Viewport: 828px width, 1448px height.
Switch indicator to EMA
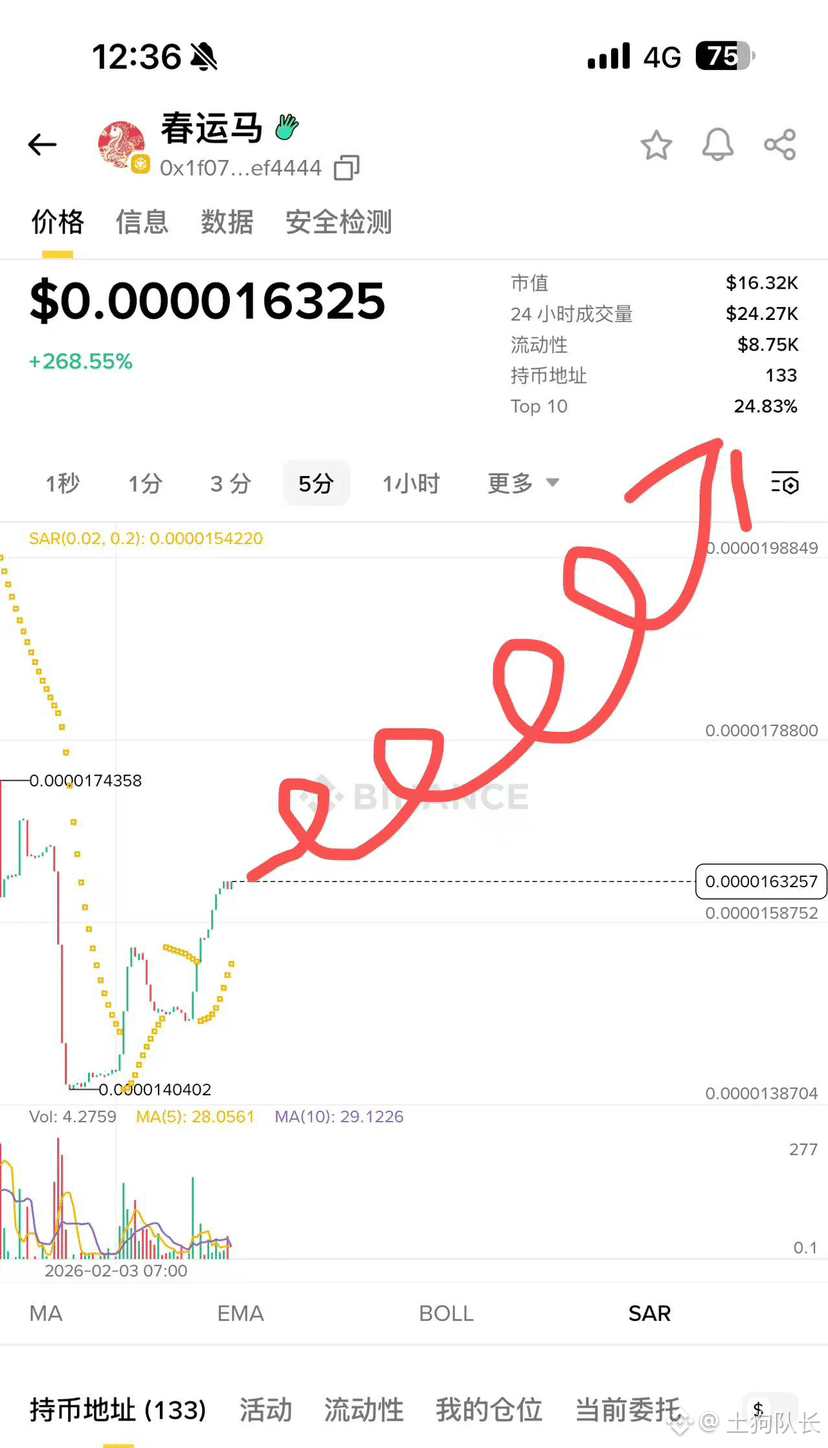point(240,1313)
